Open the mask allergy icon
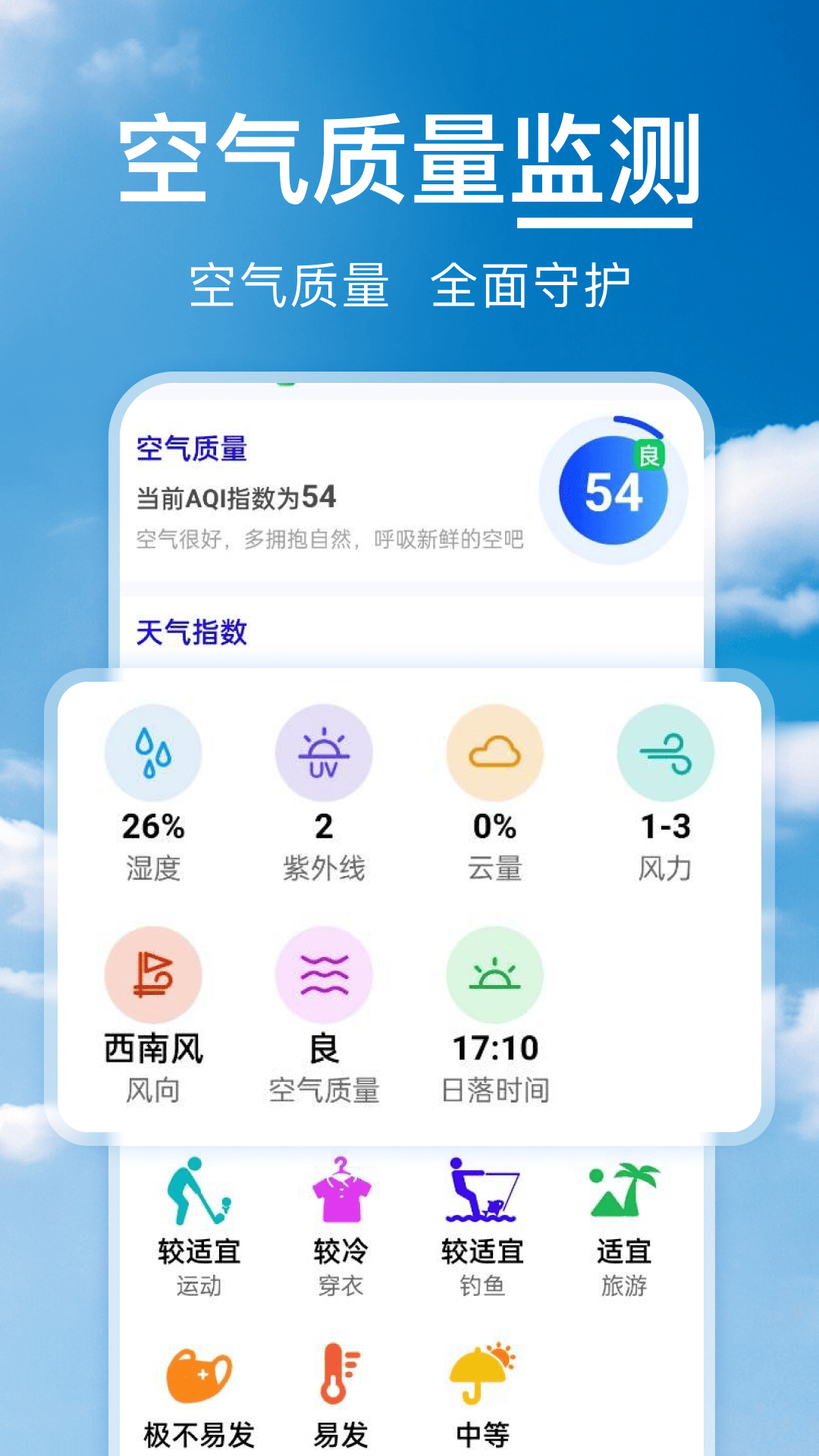This screenshot has width=819, height=1456. [x=199, y=1373]
